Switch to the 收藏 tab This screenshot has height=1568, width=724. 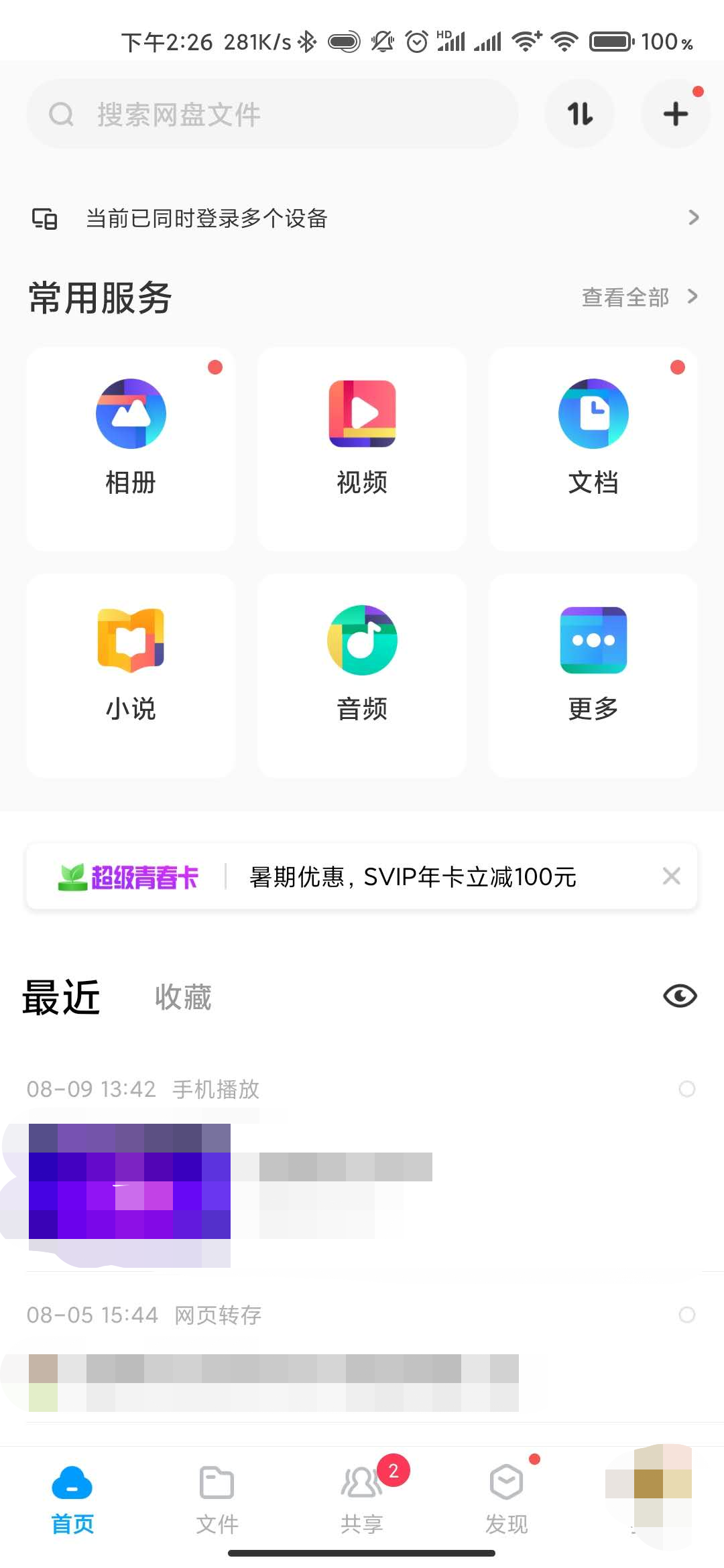click(x=182, y=996)
